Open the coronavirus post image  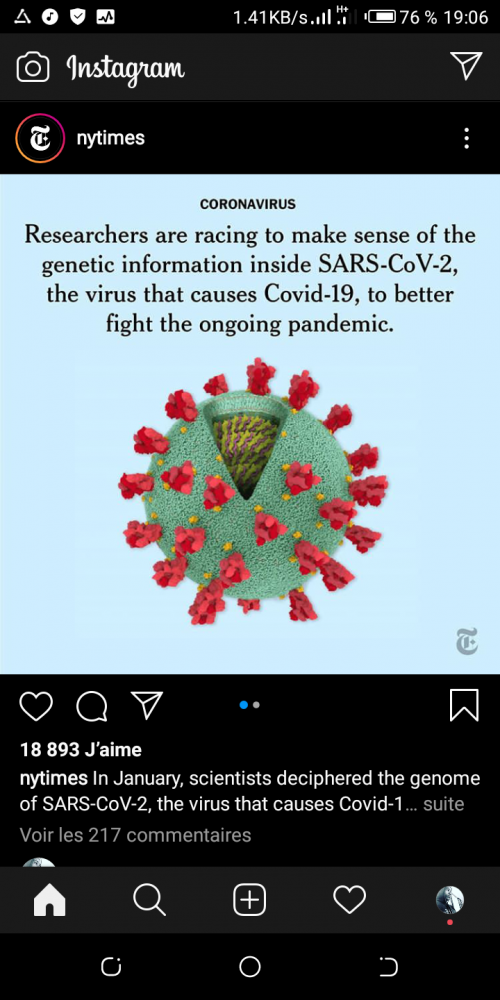coord(250,424)
